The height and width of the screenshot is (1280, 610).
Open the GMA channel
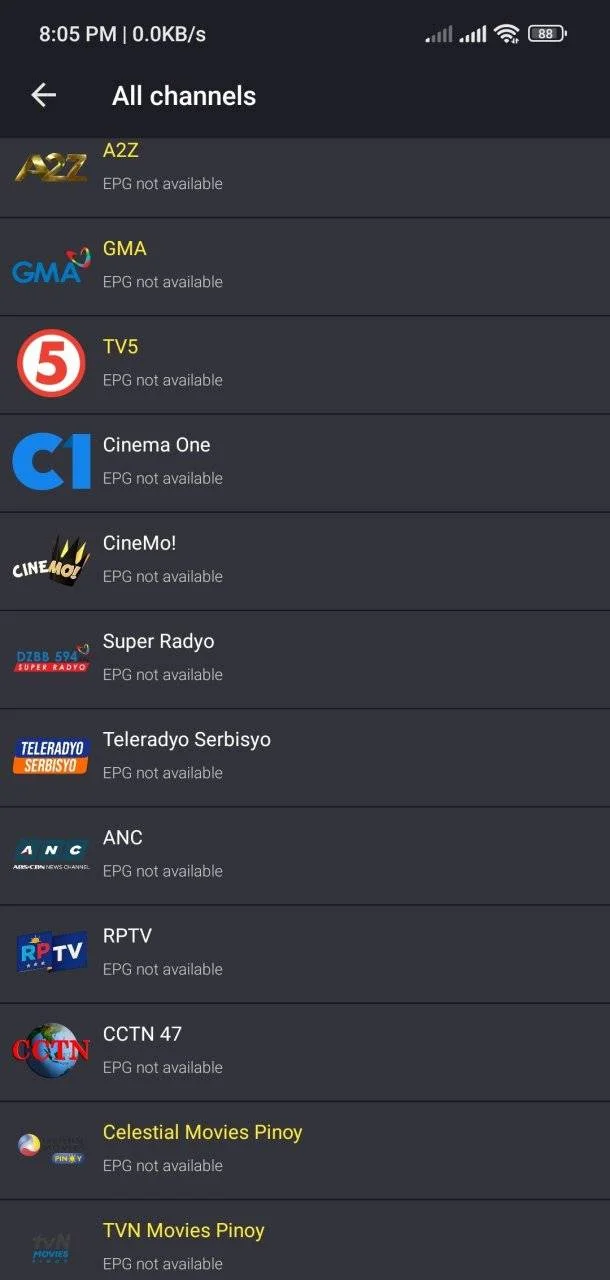(305, 266)
